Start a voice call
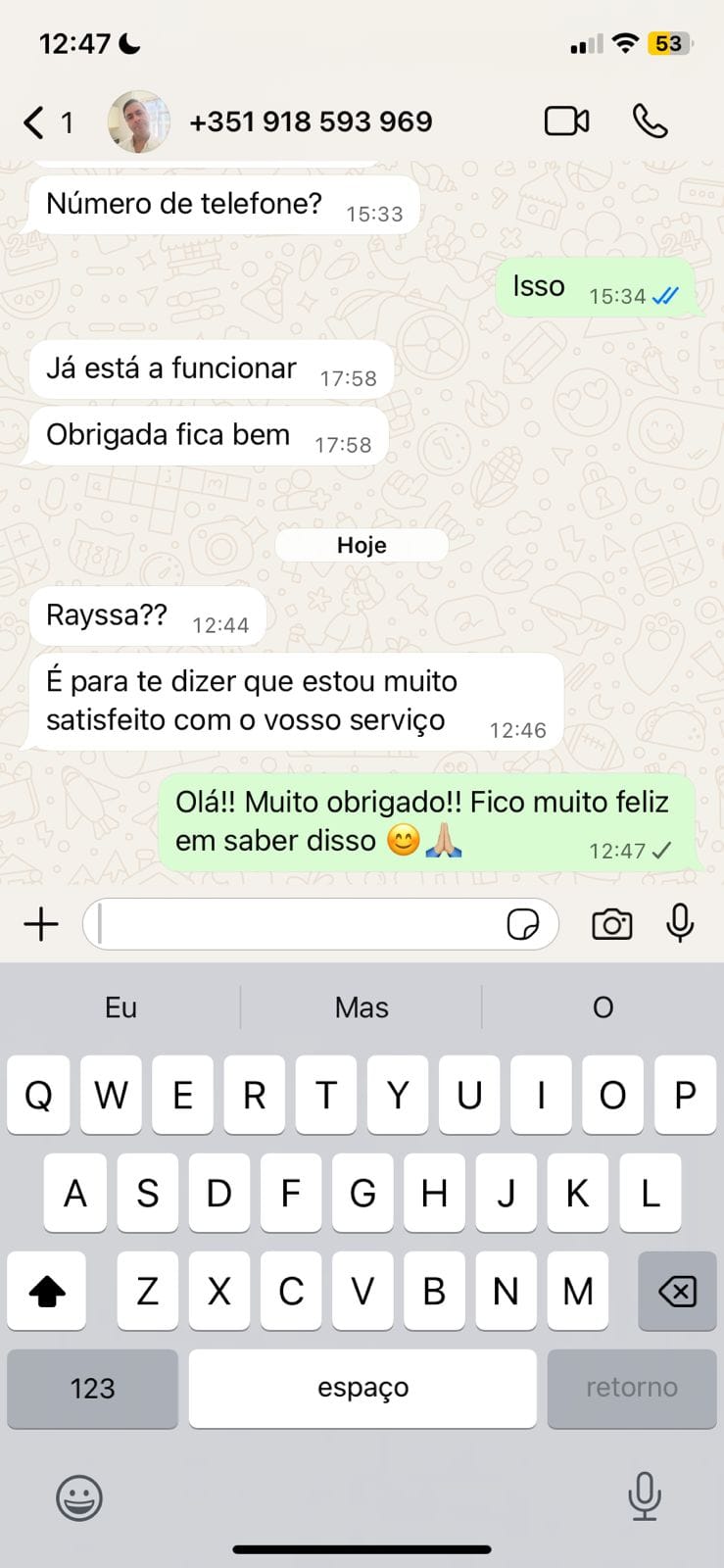724x1568 pixels. click(x=650, y=122)
